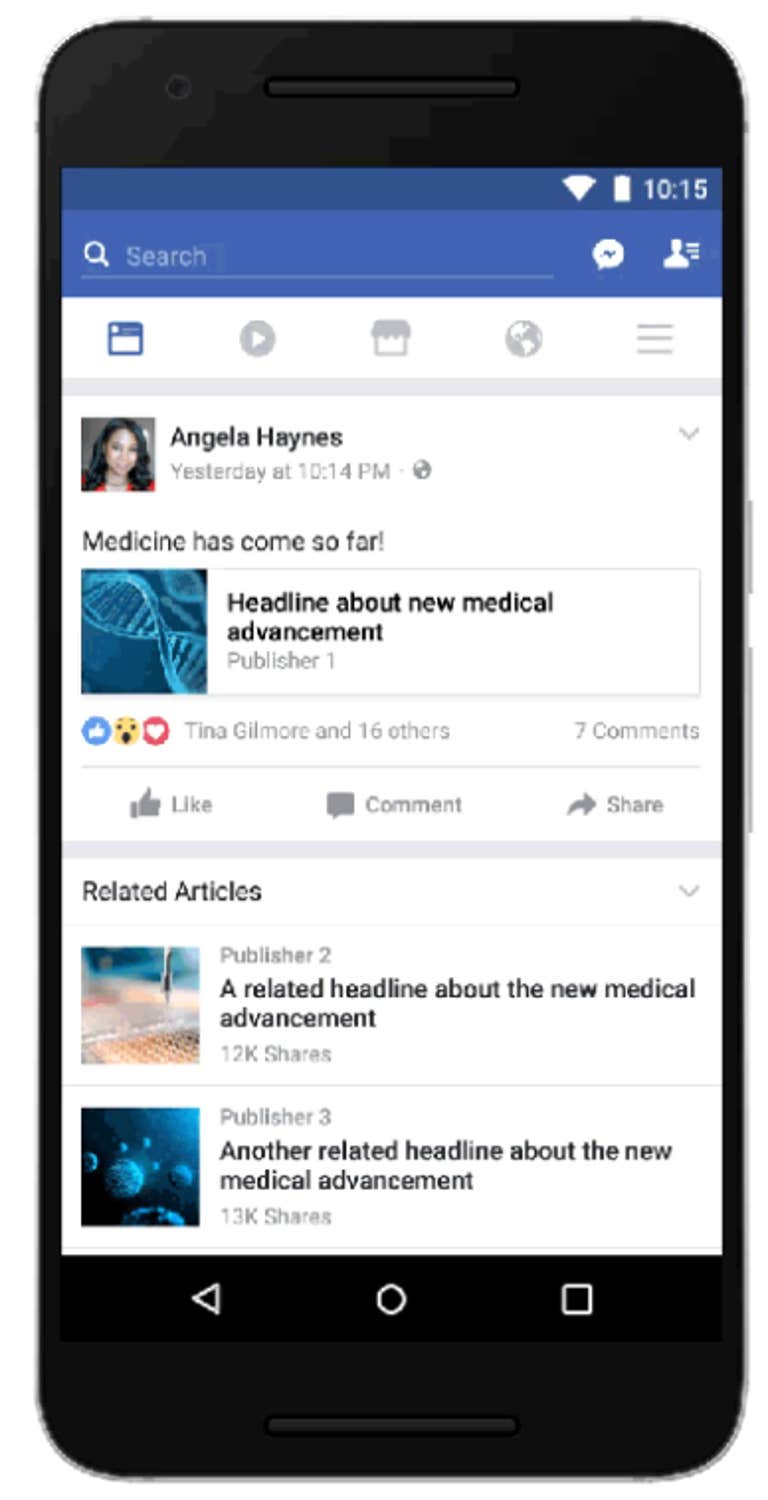Share Angela Haynes' post
Image resolution: width=768 pixels, height=1500 pixels.
coord(615,804)
